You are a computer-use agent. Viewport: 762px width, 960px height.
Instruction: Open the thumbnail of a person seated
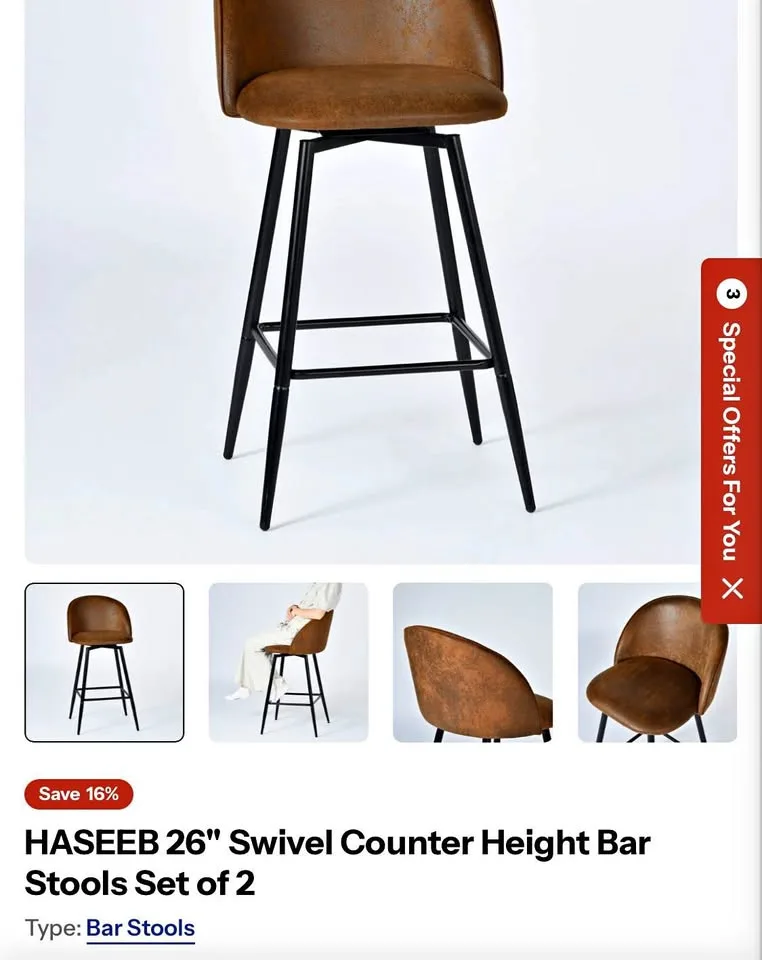pyautogui.click(x=290, y=660)
